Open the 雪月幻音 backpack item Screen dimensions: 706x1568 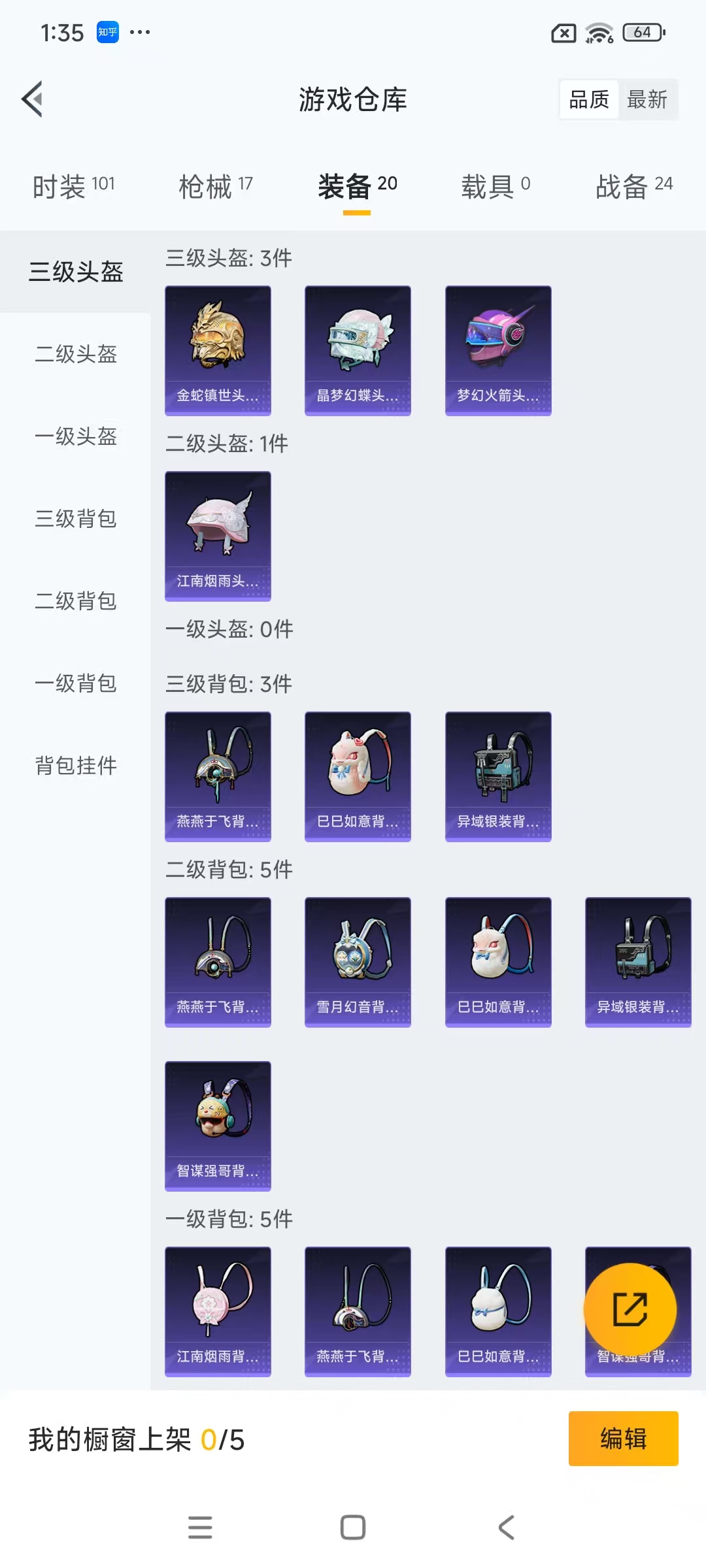point(358,962)
